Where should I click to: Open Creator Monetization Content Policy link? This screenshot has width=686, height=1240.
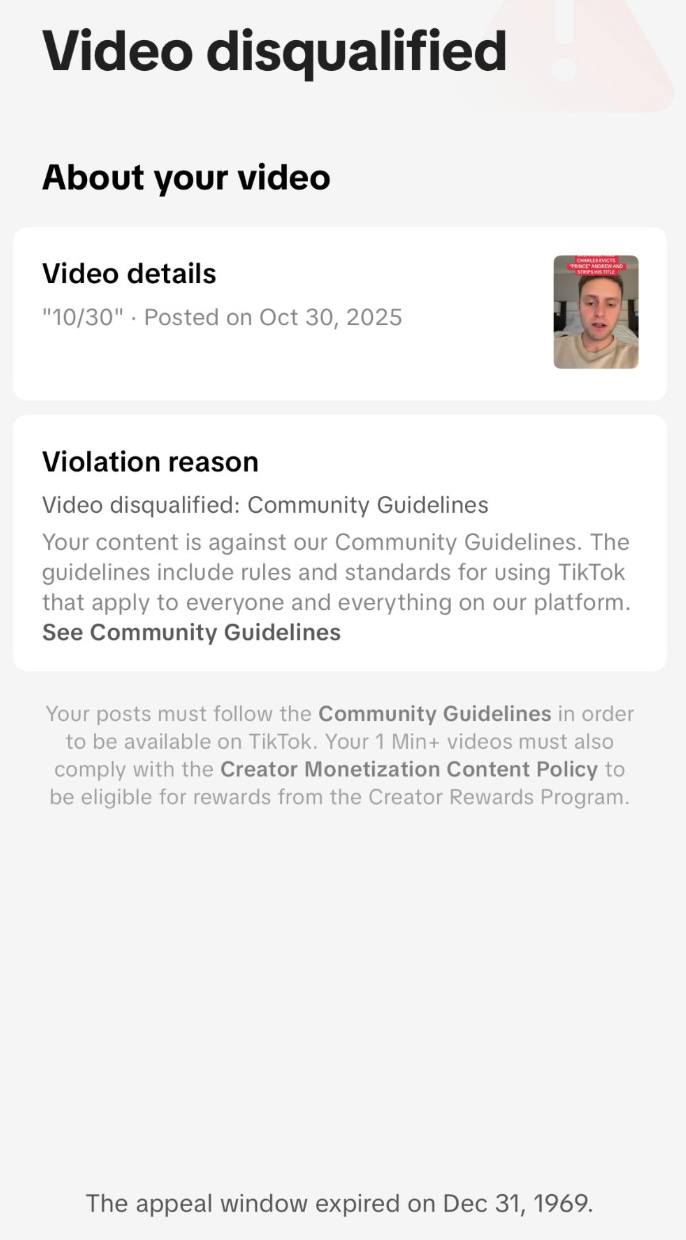click(408, 769)
